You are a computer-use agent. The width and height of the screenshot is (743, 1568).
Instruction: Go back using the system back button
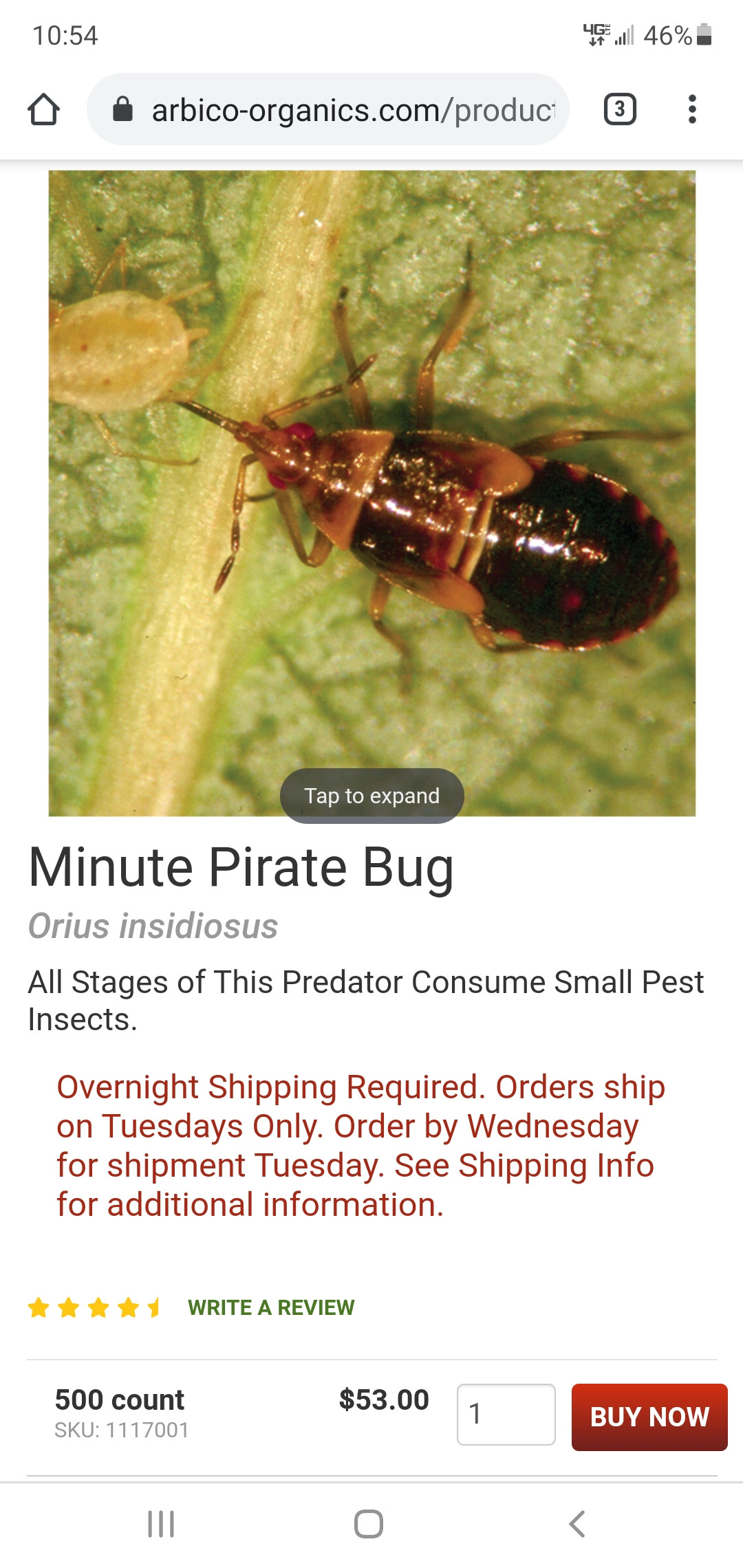[x=577, y=1524]
